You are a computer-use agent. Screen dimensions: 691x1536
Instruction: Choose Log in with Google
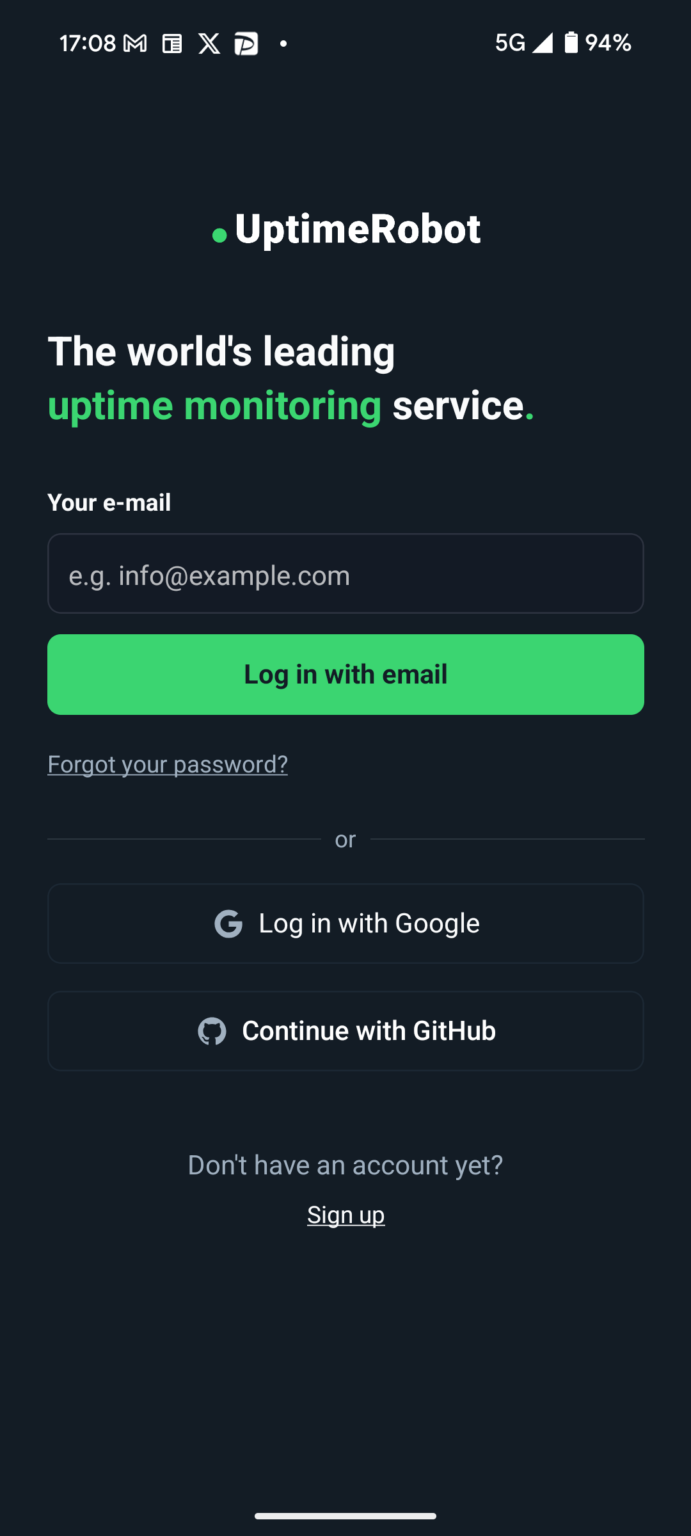coord(345,924)
